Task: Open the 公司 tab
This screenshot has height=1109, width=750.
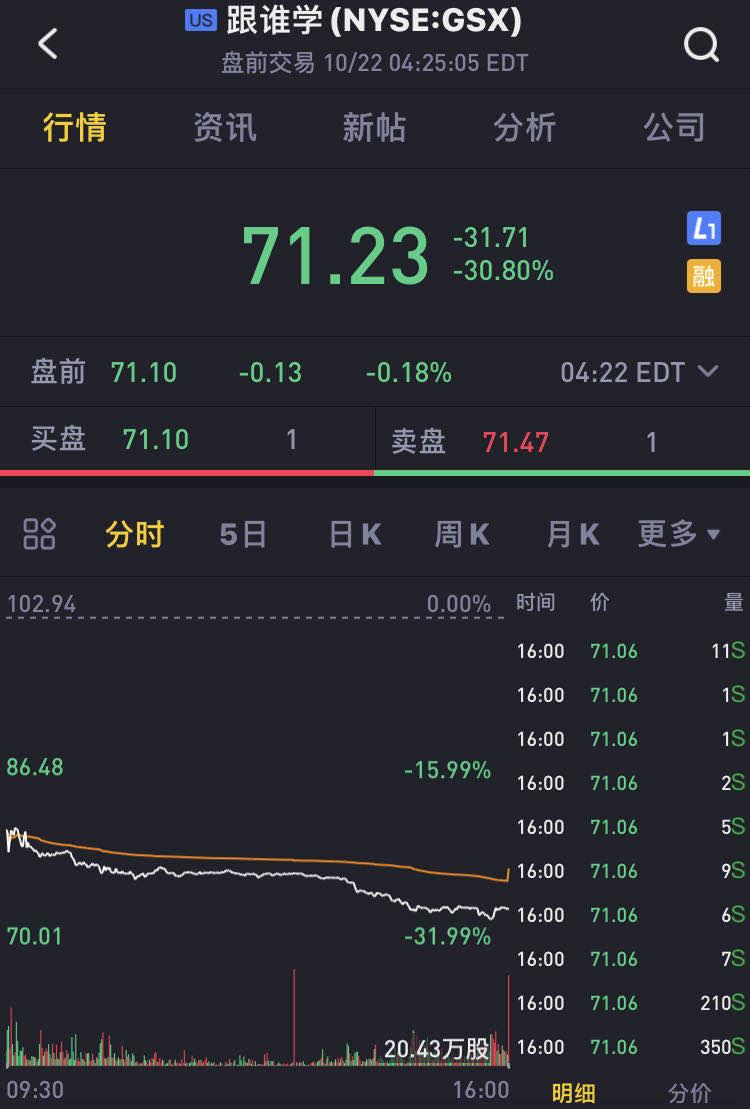Action: click(x=674, y=127)
